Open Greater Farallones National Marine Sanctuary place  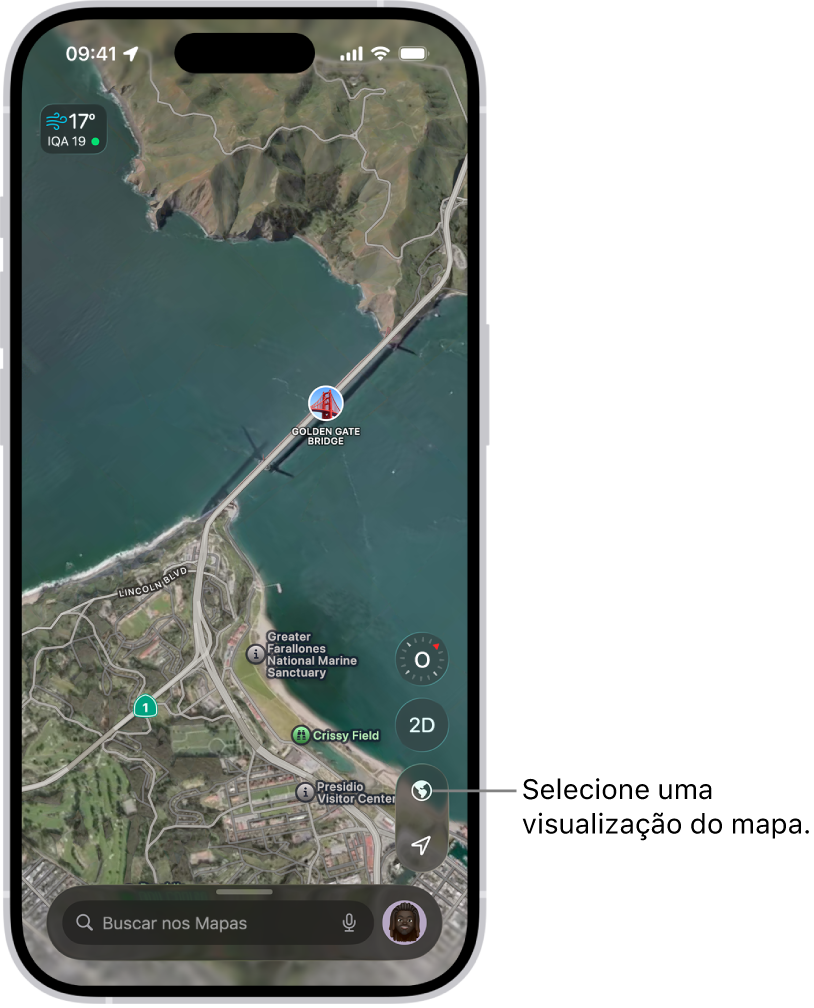coord(256,654)
